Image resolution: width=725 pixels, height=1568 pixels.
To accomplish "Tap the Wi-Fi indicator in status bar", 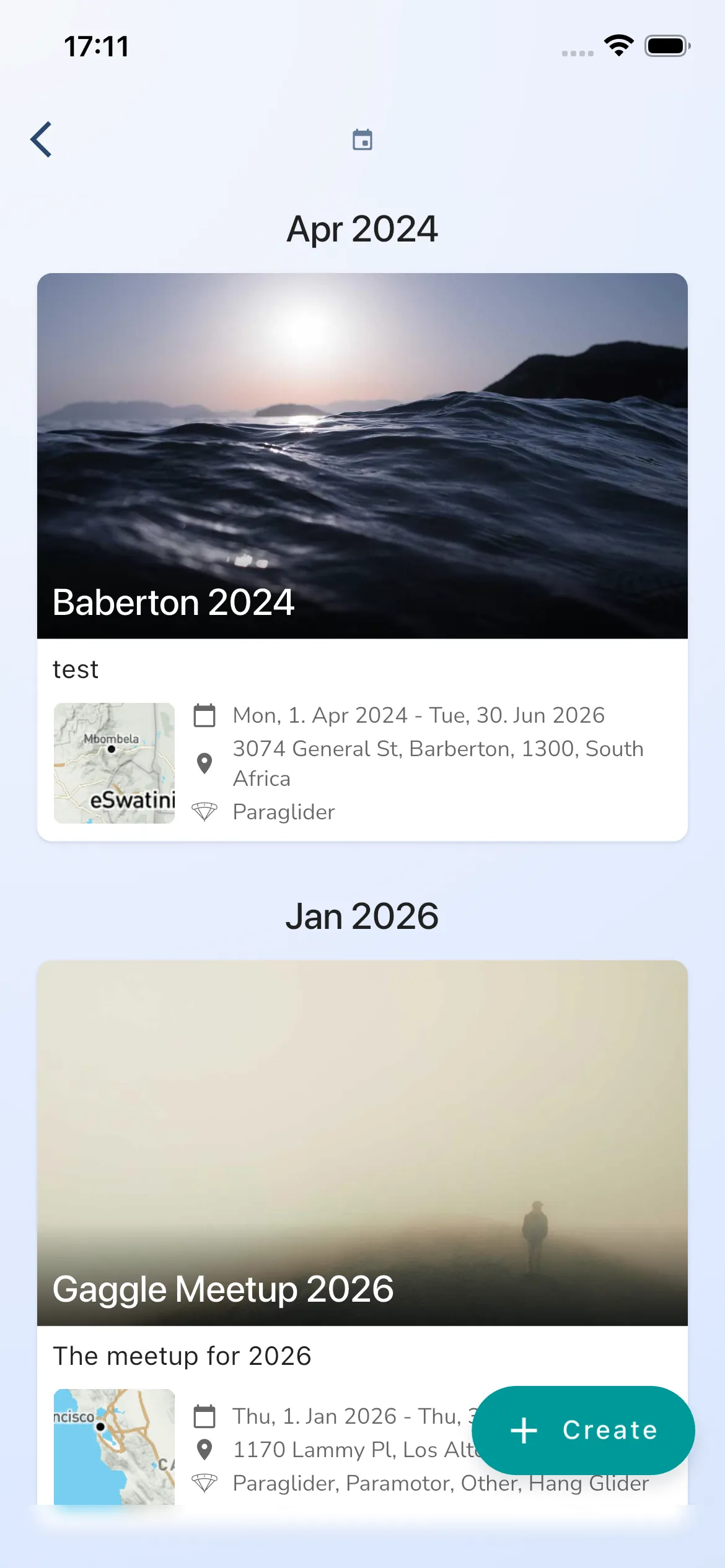I will [x=618, y=44].
